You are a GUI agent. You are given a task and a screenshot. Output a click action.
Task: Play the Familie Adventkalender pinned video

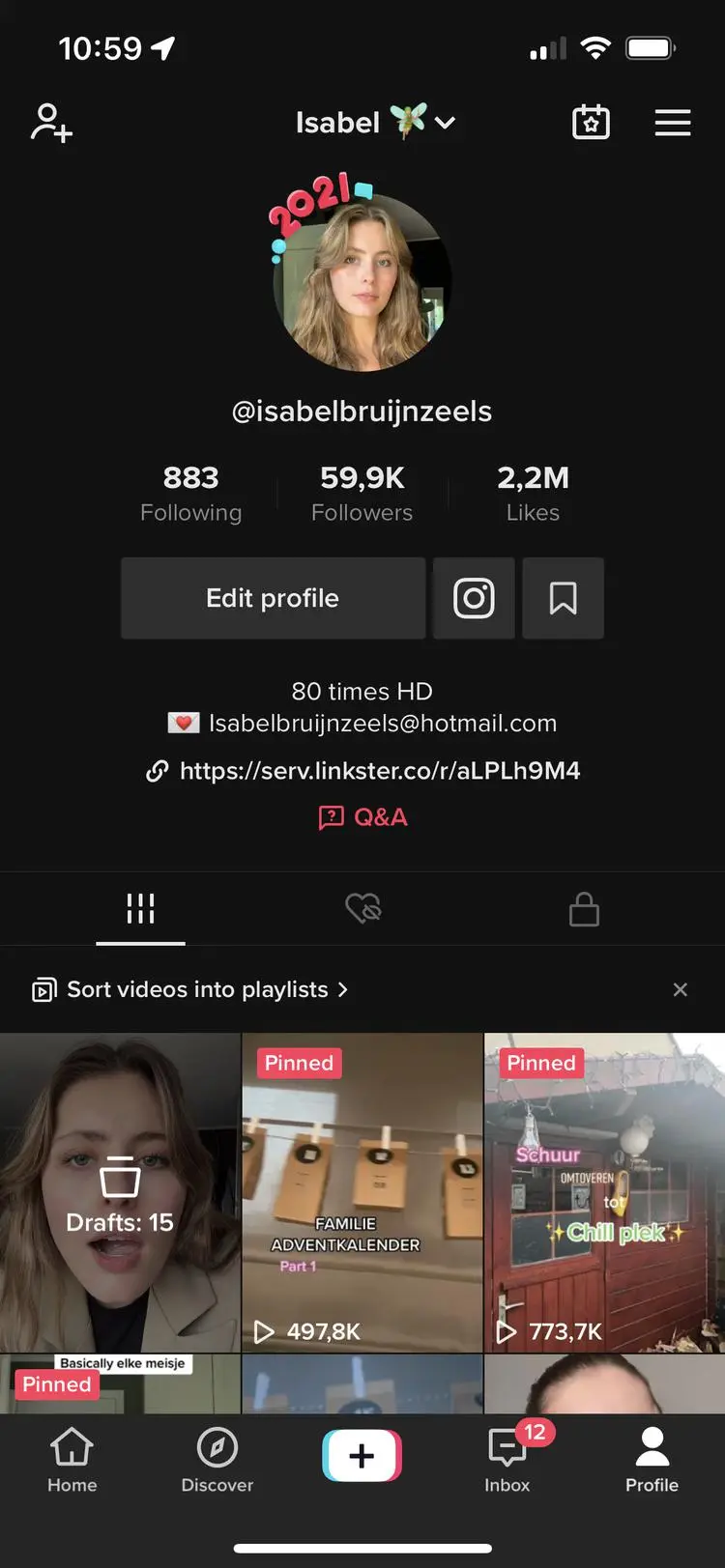coord(362,1193)
